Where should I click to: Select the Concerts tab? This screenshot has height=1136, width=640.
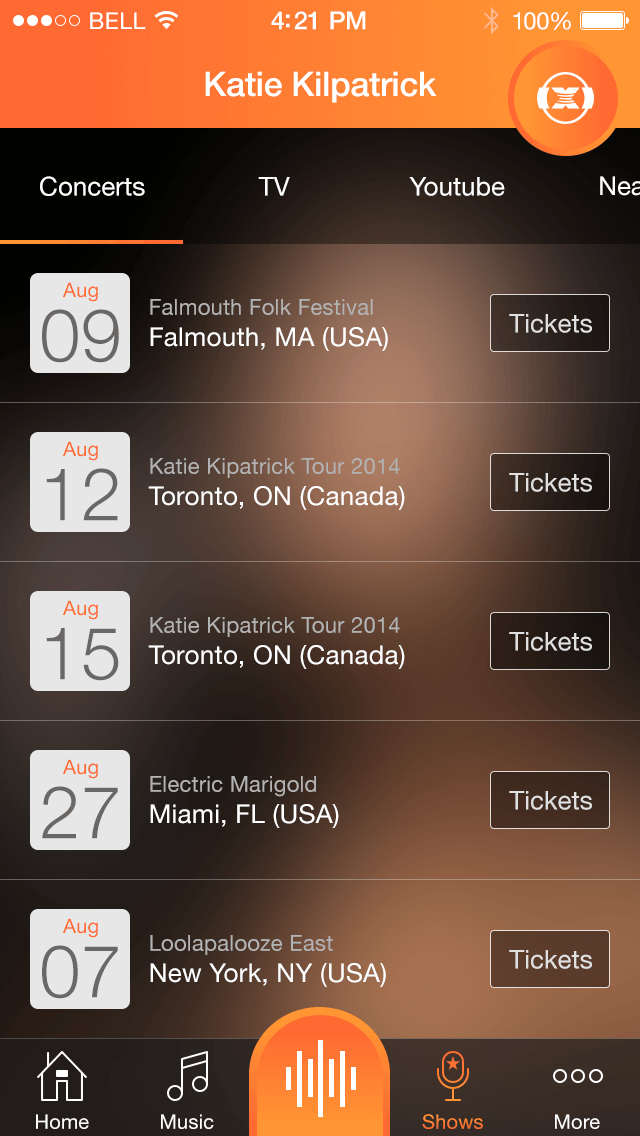[x=92, y=187]
